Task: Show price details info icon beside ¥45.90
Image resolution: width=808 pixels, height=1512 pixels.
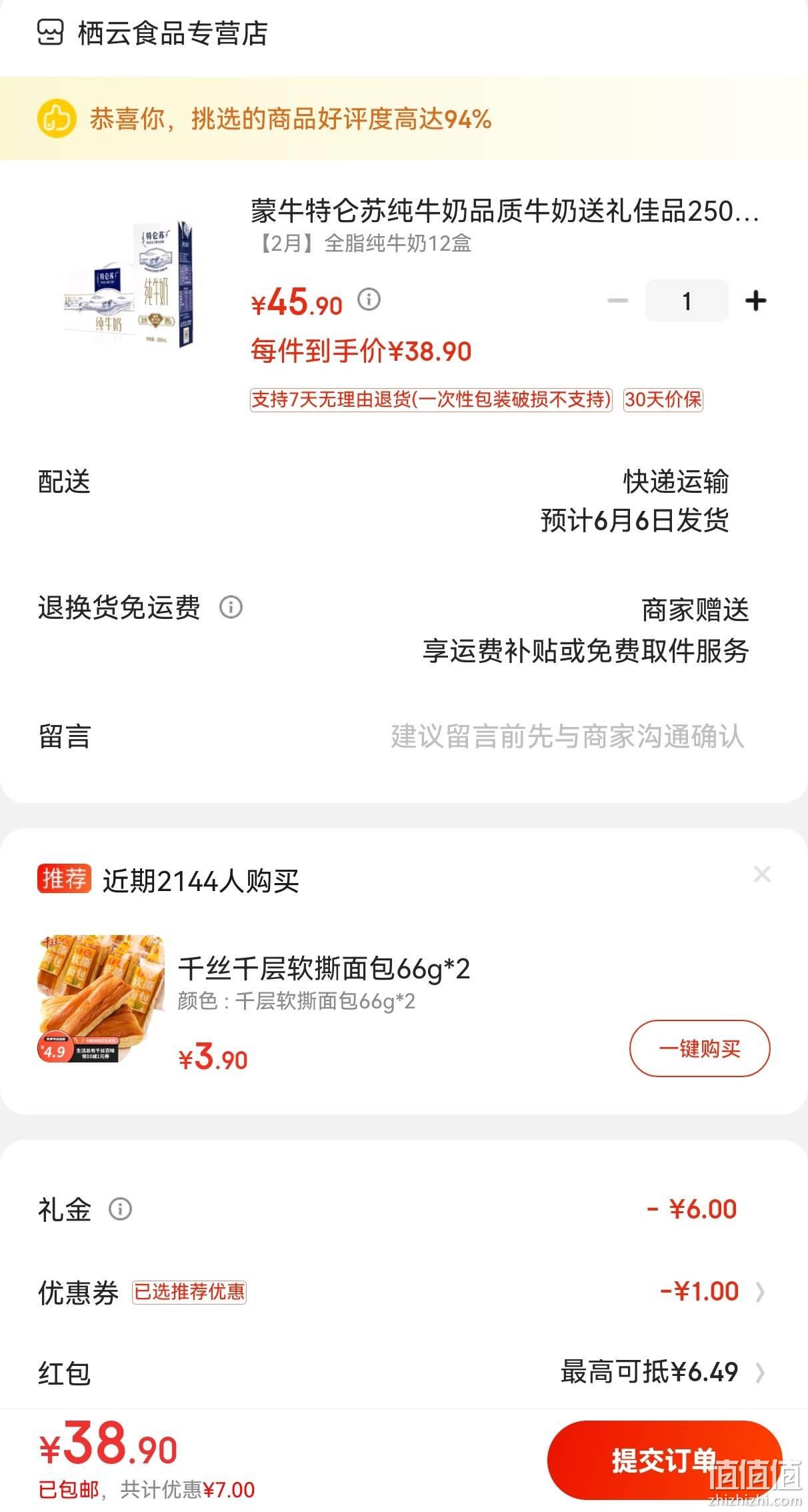Action: [369, 299]
